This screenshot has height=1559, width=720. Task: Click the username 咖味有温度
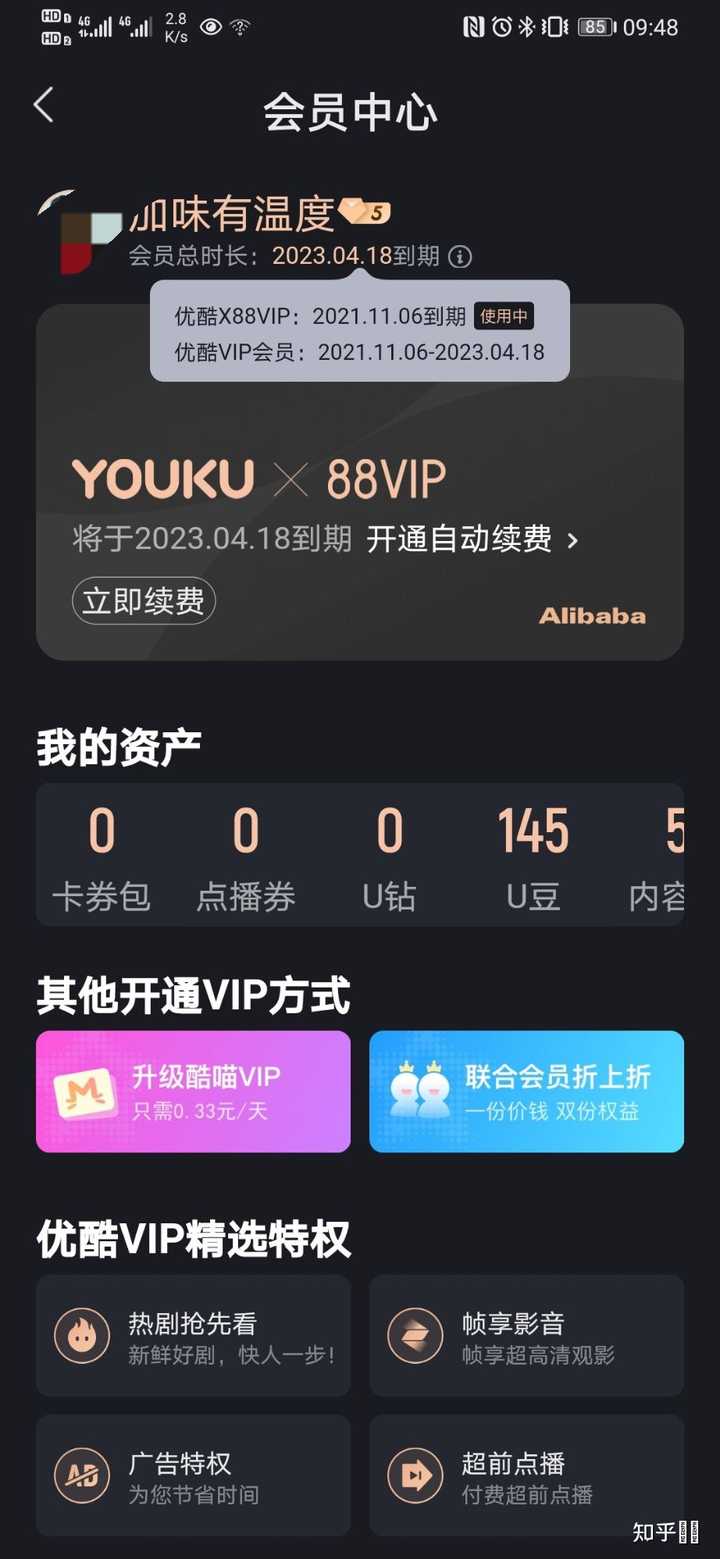point(232,214)
